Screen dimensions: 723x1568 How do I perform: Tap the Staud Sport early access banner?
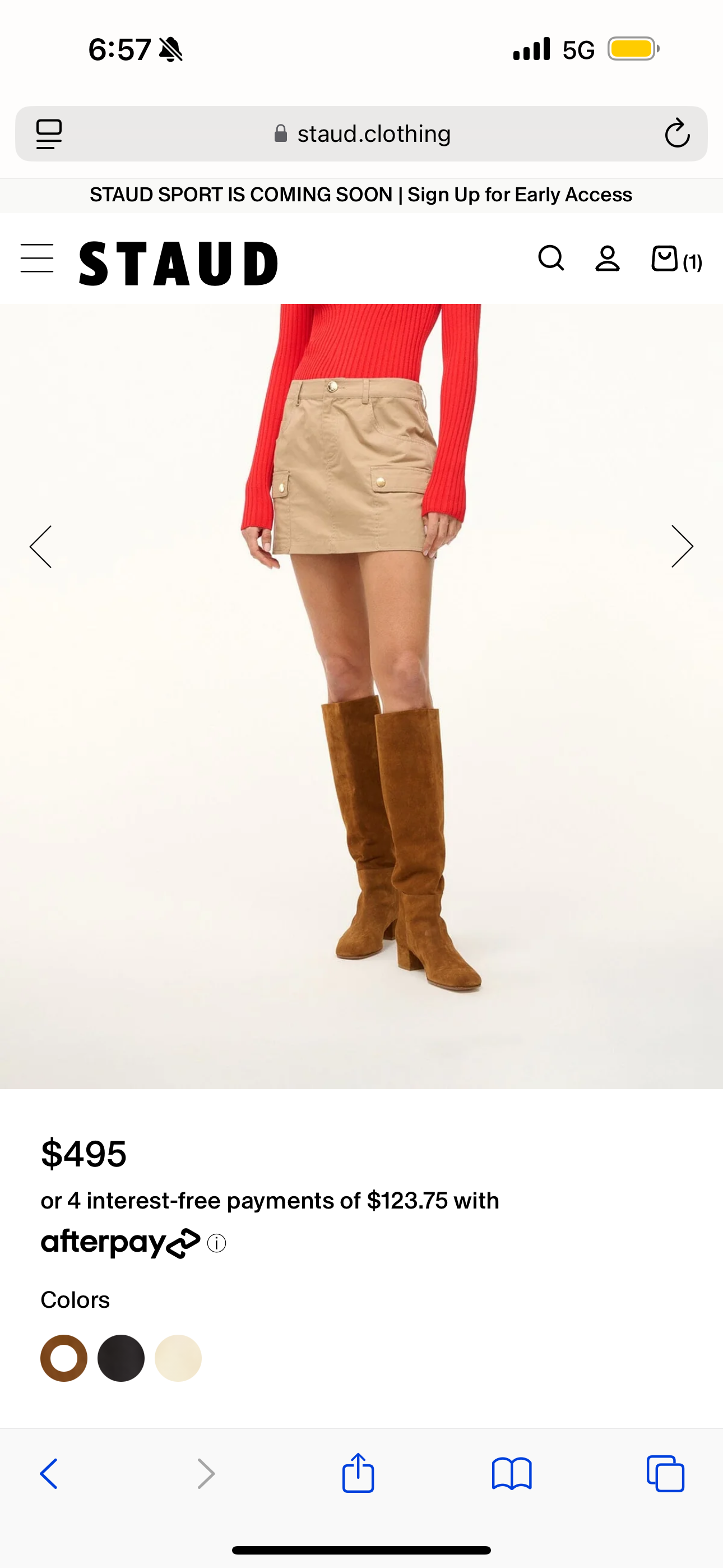click(361, 195)
